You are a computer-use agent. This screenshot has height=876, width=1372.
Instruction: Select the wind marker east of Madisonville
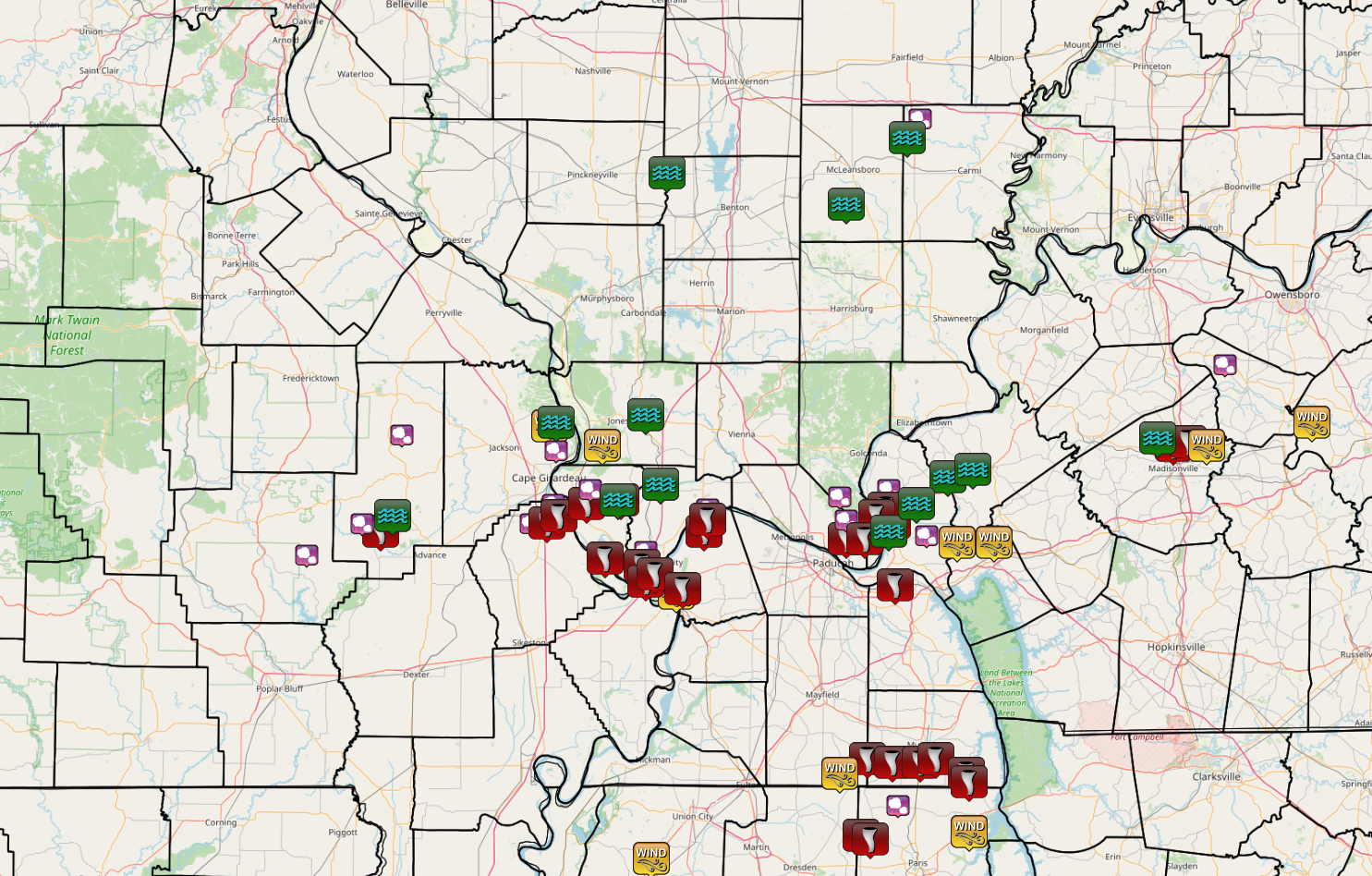tap(1311, 420)
